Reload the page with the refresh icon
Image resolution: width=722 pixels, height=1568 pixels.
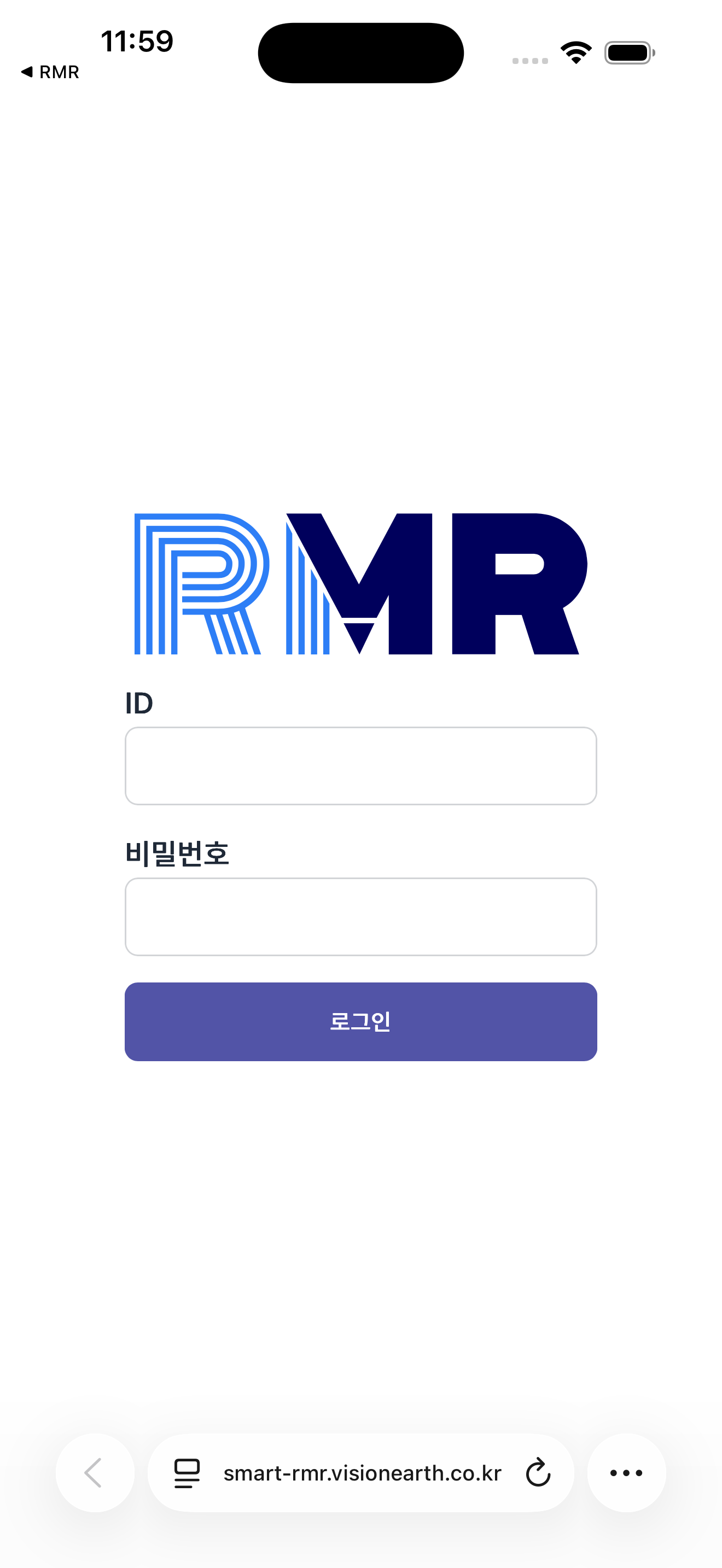pyautogui.click(x=538, y=1473)
